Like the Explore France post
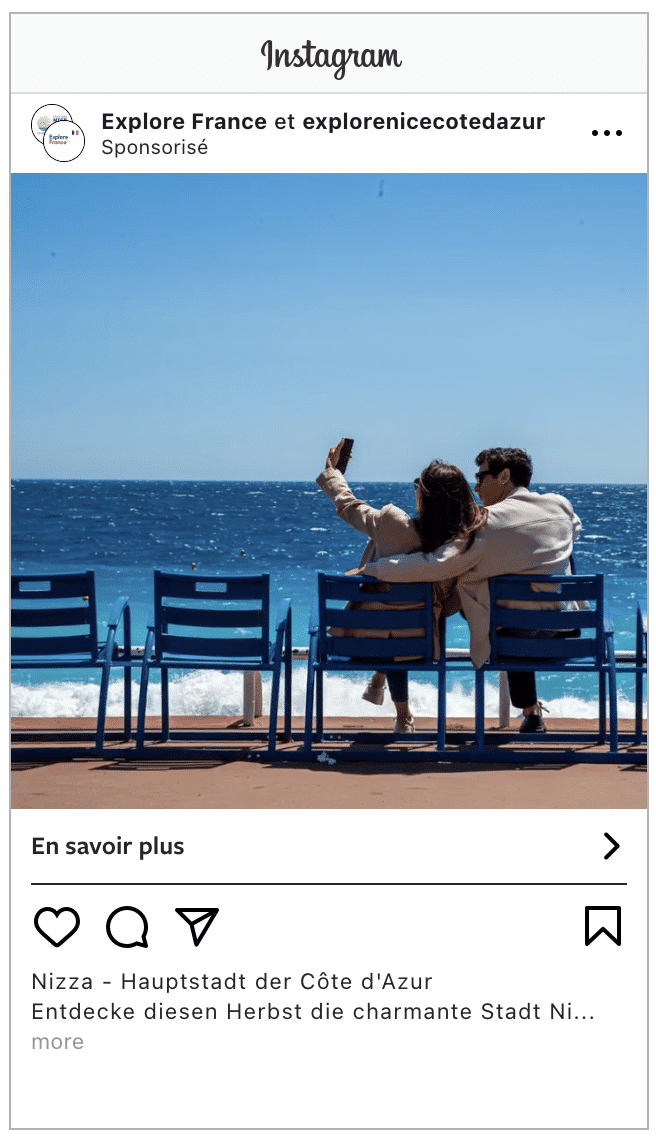Screen dimensions: 656x1136 tap(57, 926)
